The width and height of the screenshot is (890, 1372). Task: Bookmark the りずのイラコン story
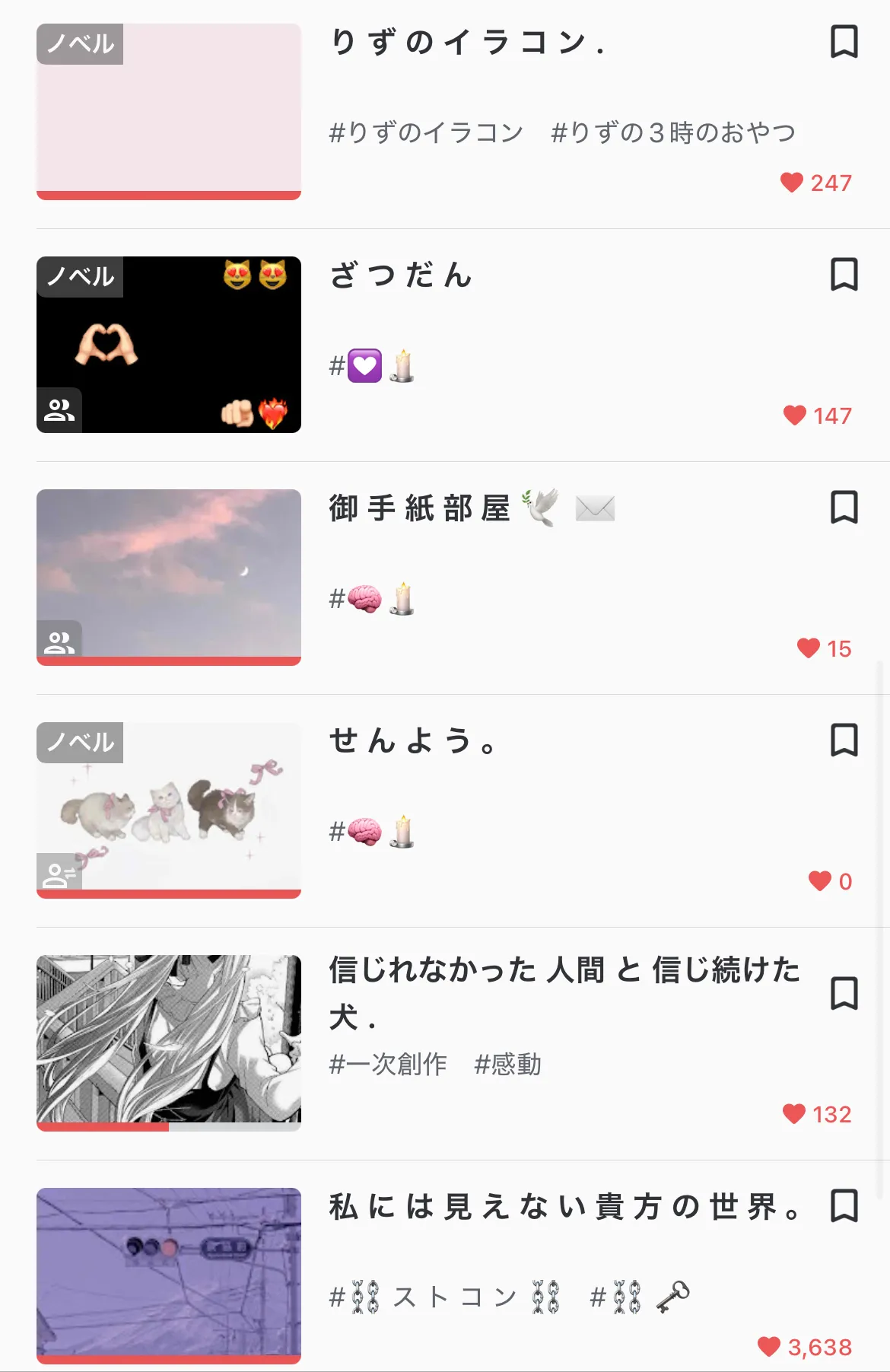(844, 42)
